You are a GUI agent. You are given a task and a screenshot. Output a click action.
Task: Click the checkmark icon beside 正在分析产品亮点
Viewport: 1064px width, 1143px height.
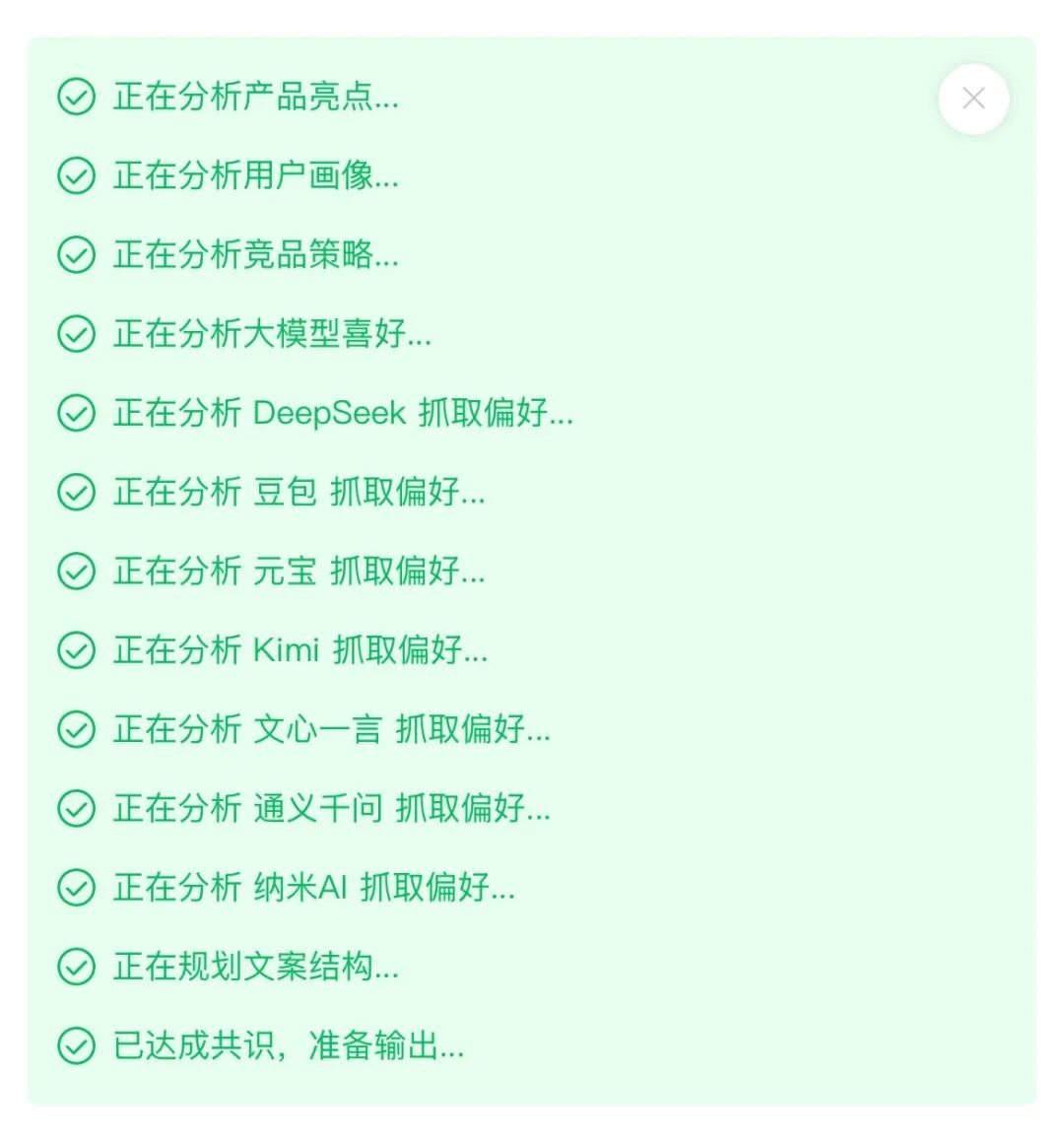point(77,98)
